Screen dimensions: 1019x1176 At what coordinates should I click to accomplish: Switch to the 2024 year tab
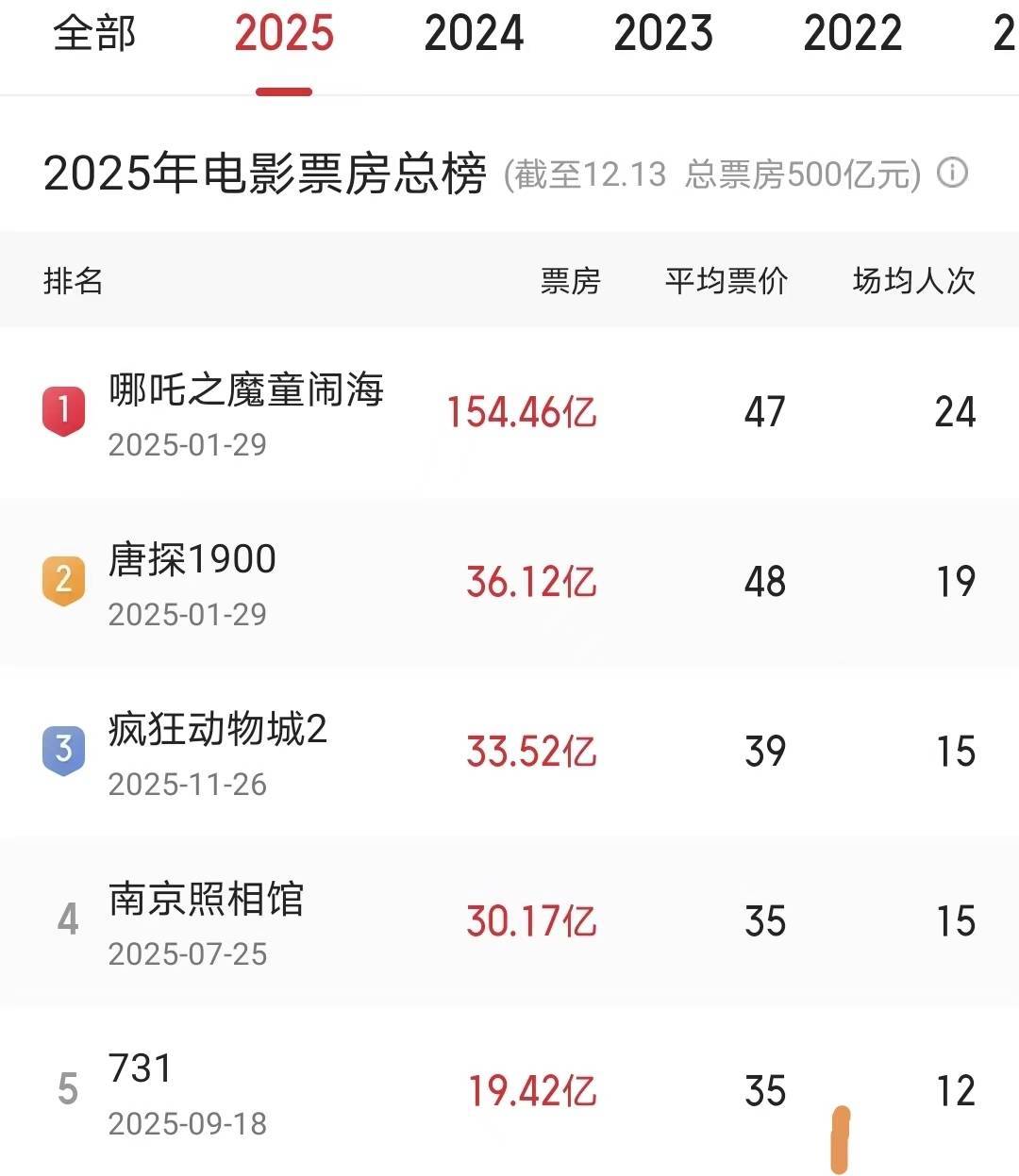tap(474, 35)
